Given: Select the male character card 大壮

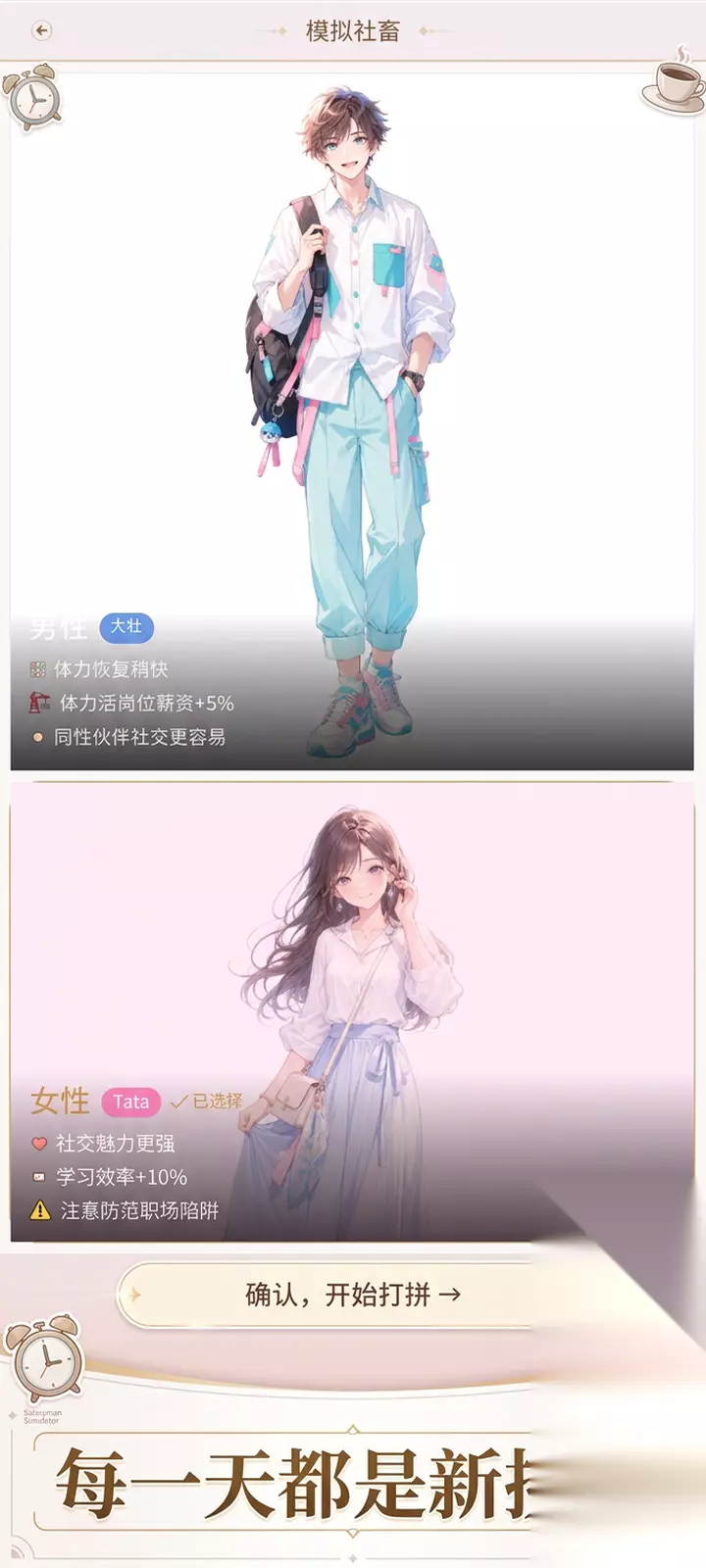Looking at the screenshot, I should [x=352, y=419].
